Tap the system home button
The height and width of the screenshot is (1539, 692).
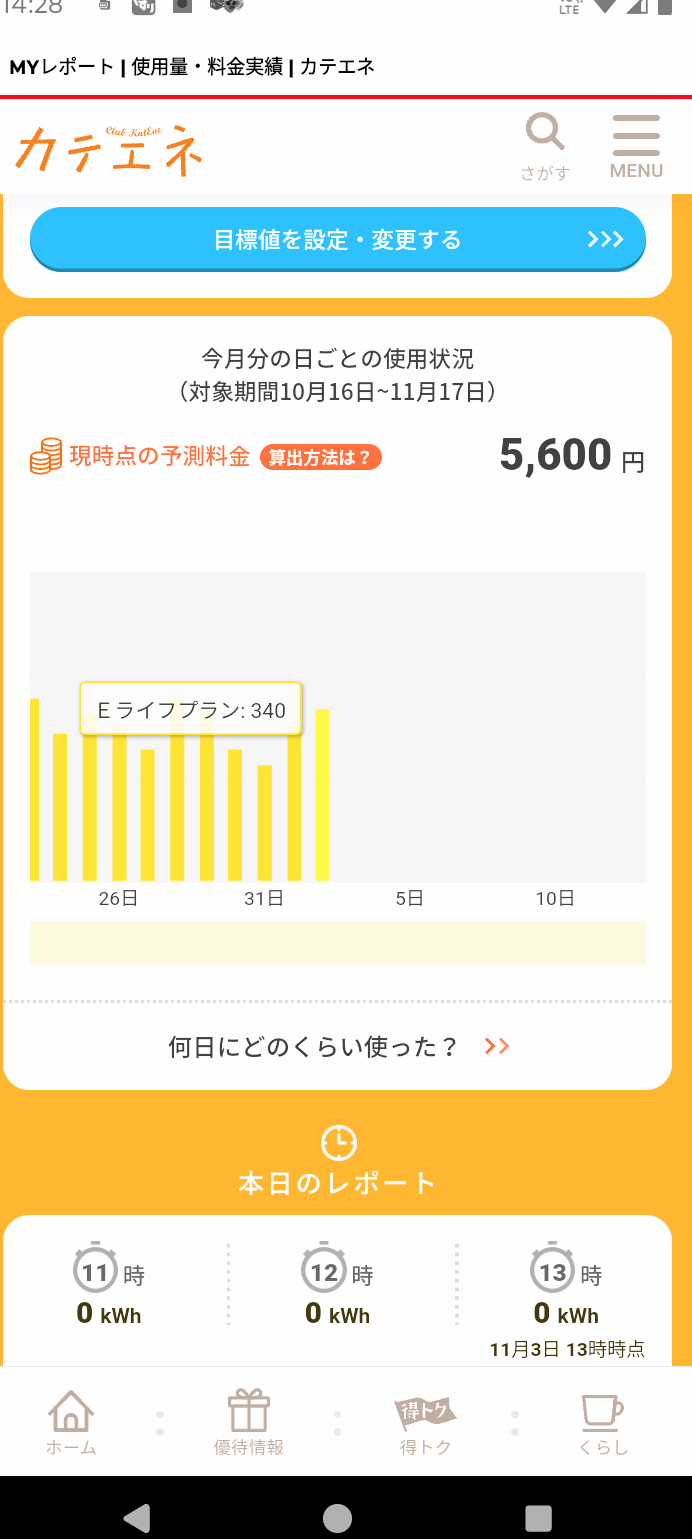(x=338, y=1517)
